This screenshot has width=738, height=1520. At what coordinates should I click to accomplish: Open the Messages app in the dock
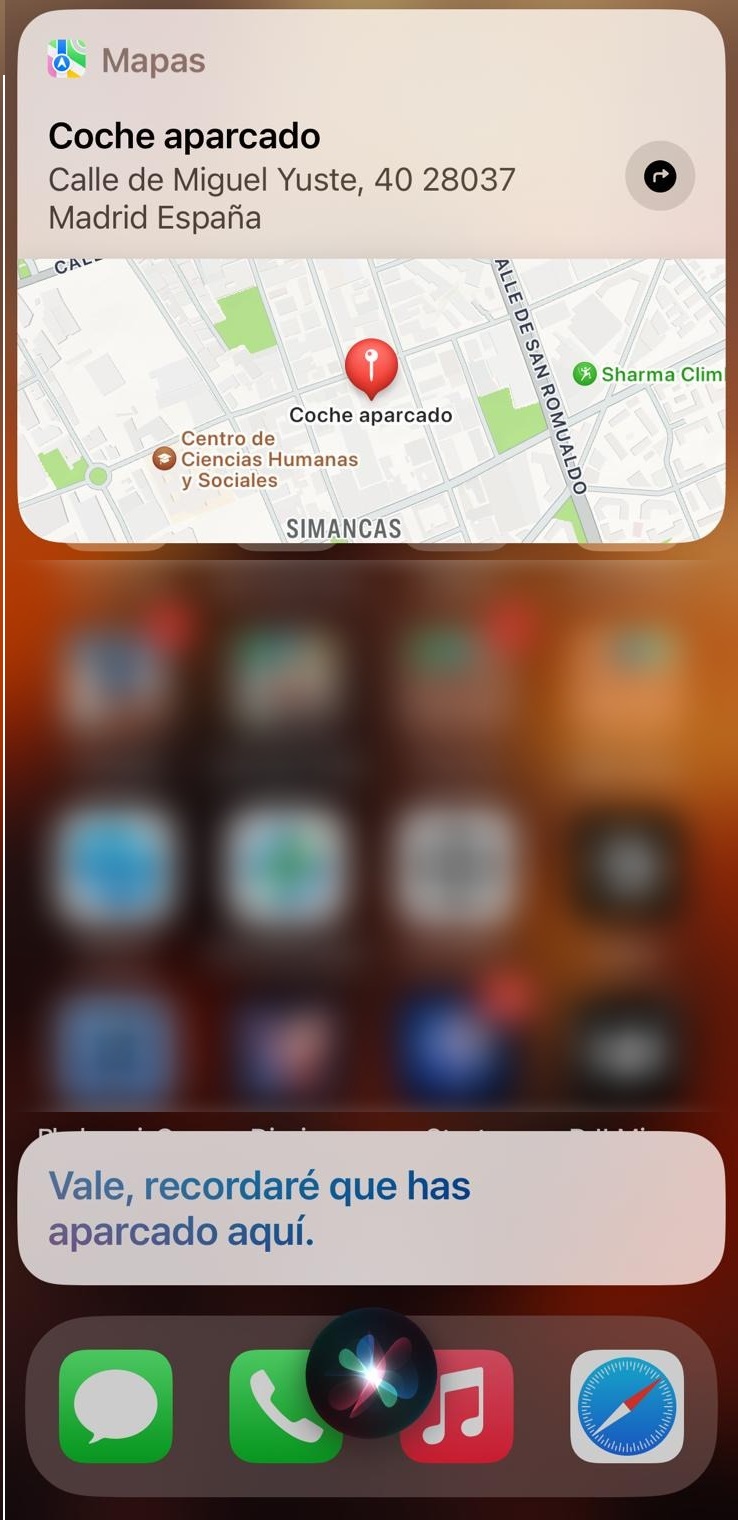point(116,1406)
